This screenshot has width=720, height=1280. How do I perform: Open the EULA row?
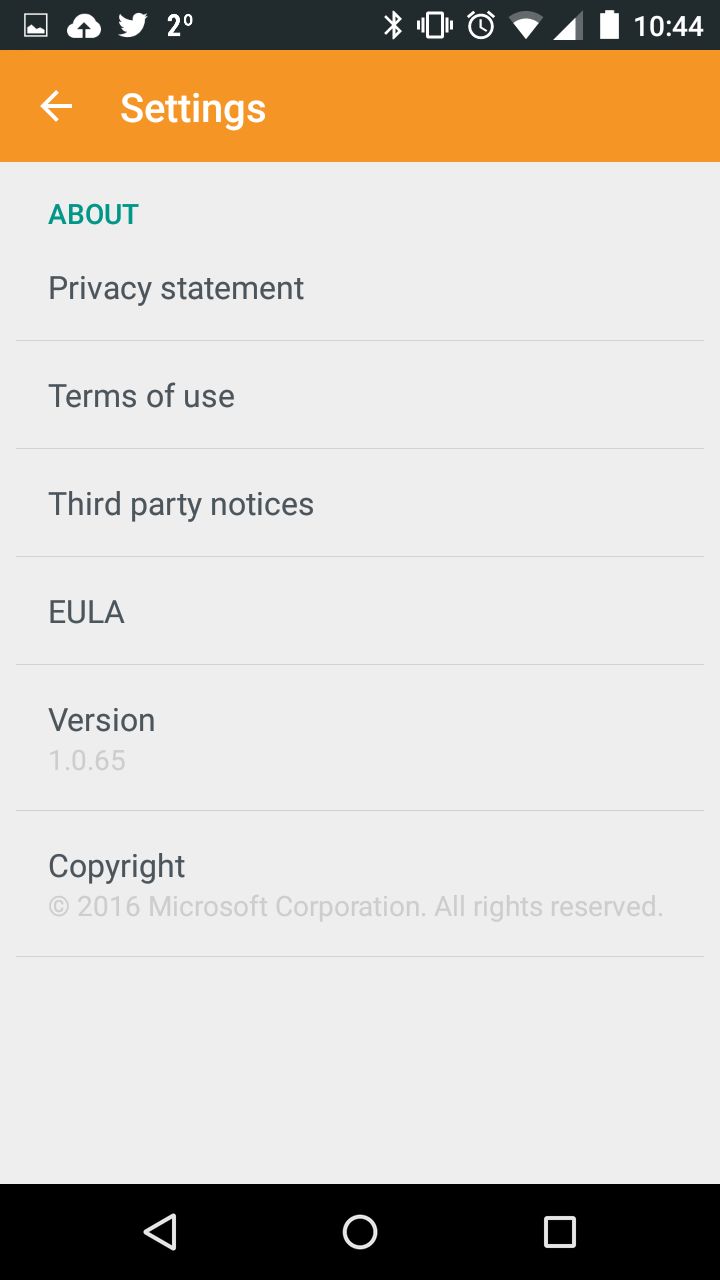[x=360, y=612]
